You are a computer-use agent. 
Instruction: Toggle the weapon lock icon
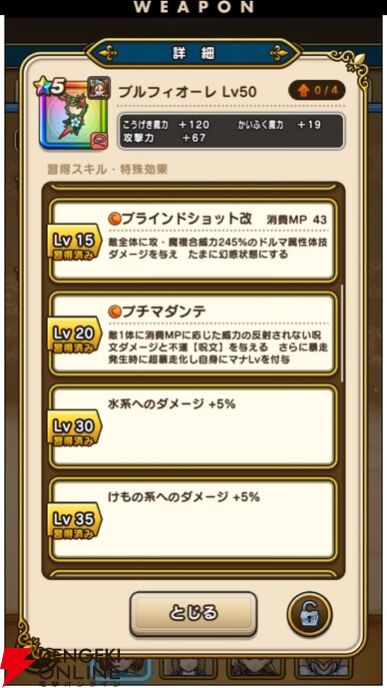click(308, 613)
